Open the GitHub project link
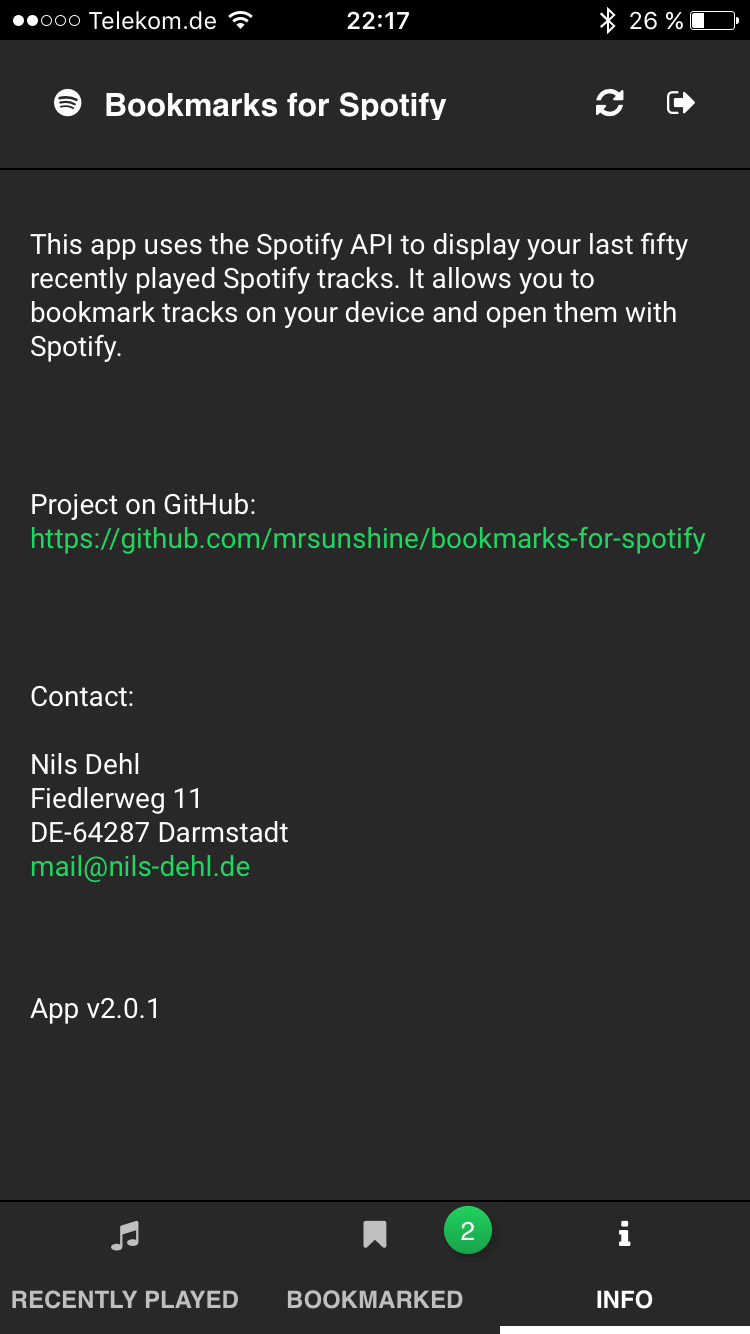750x1334 pixels. pyautogui.click(x=368, y=539)
